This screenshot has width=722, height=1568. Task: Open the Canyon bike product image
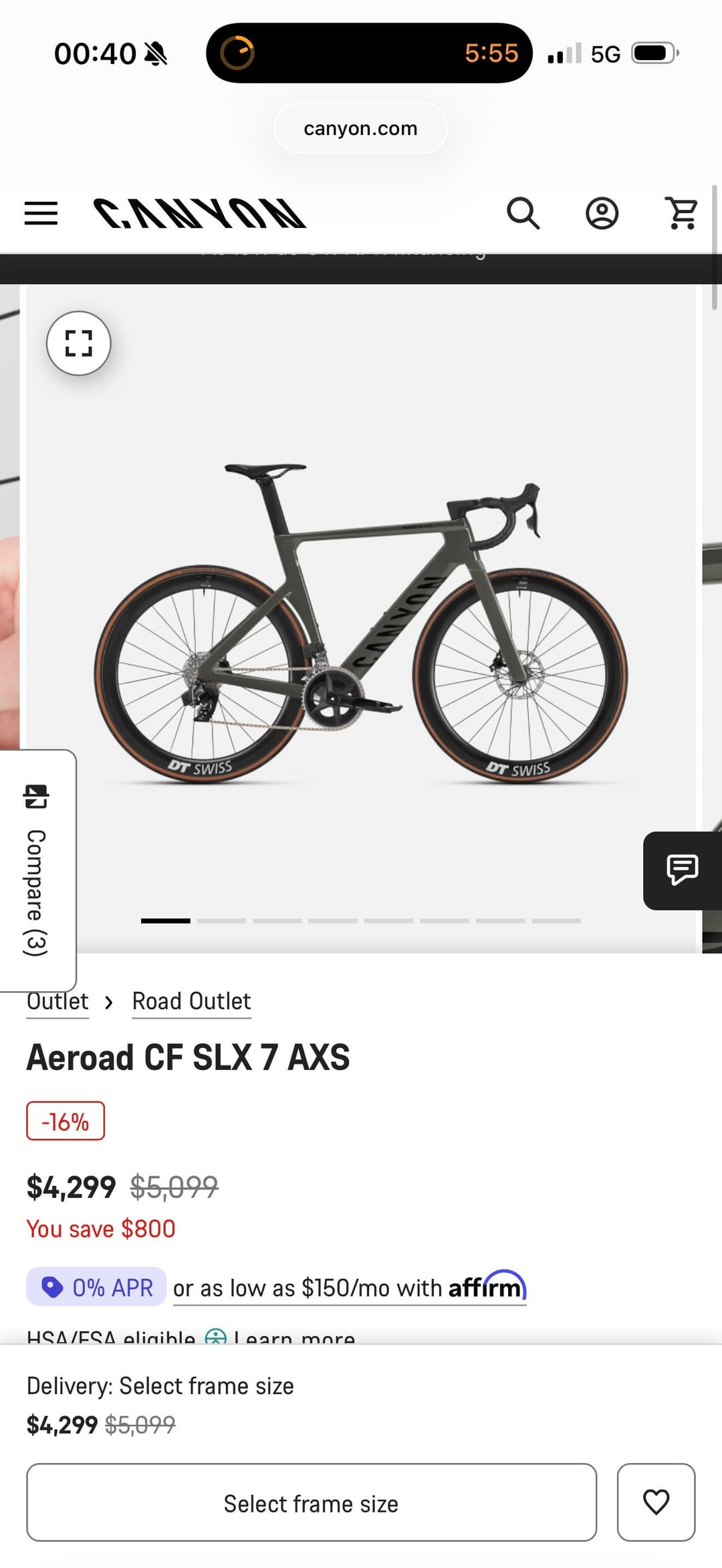pos(361,622)
